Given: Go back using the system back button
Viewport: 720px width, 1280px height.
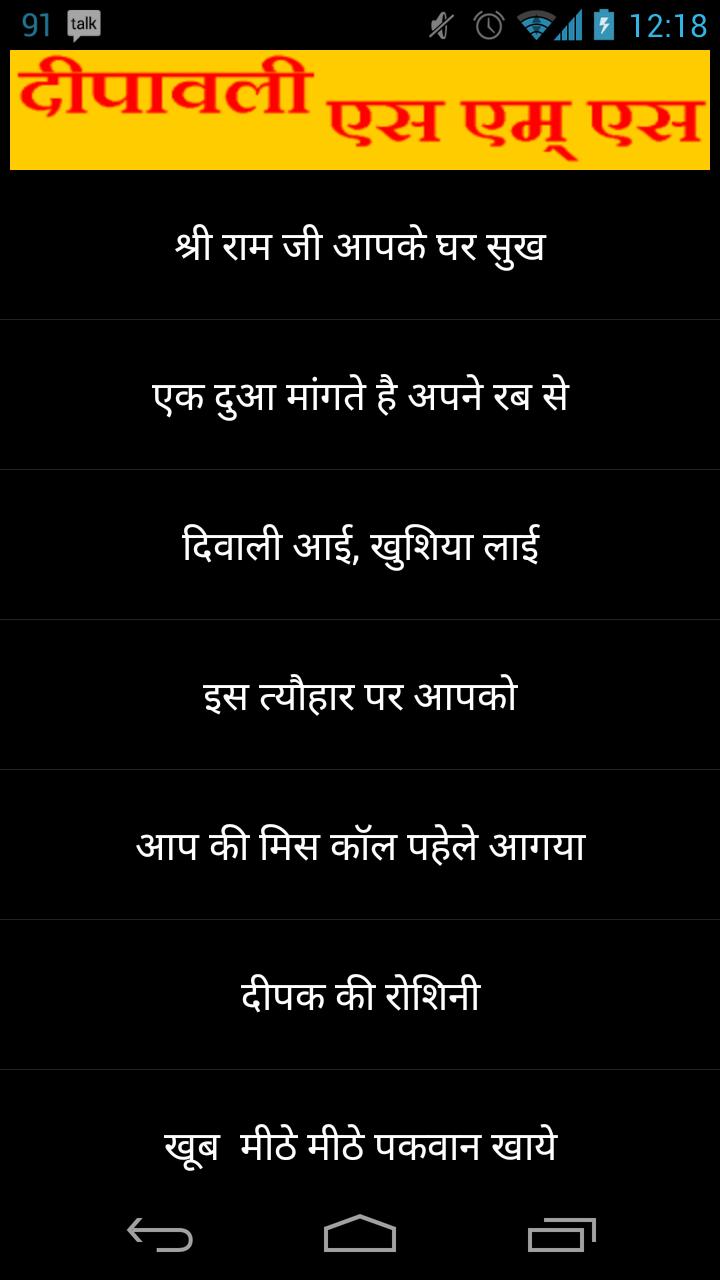Looking at the screenshot, I should 160,1235.
